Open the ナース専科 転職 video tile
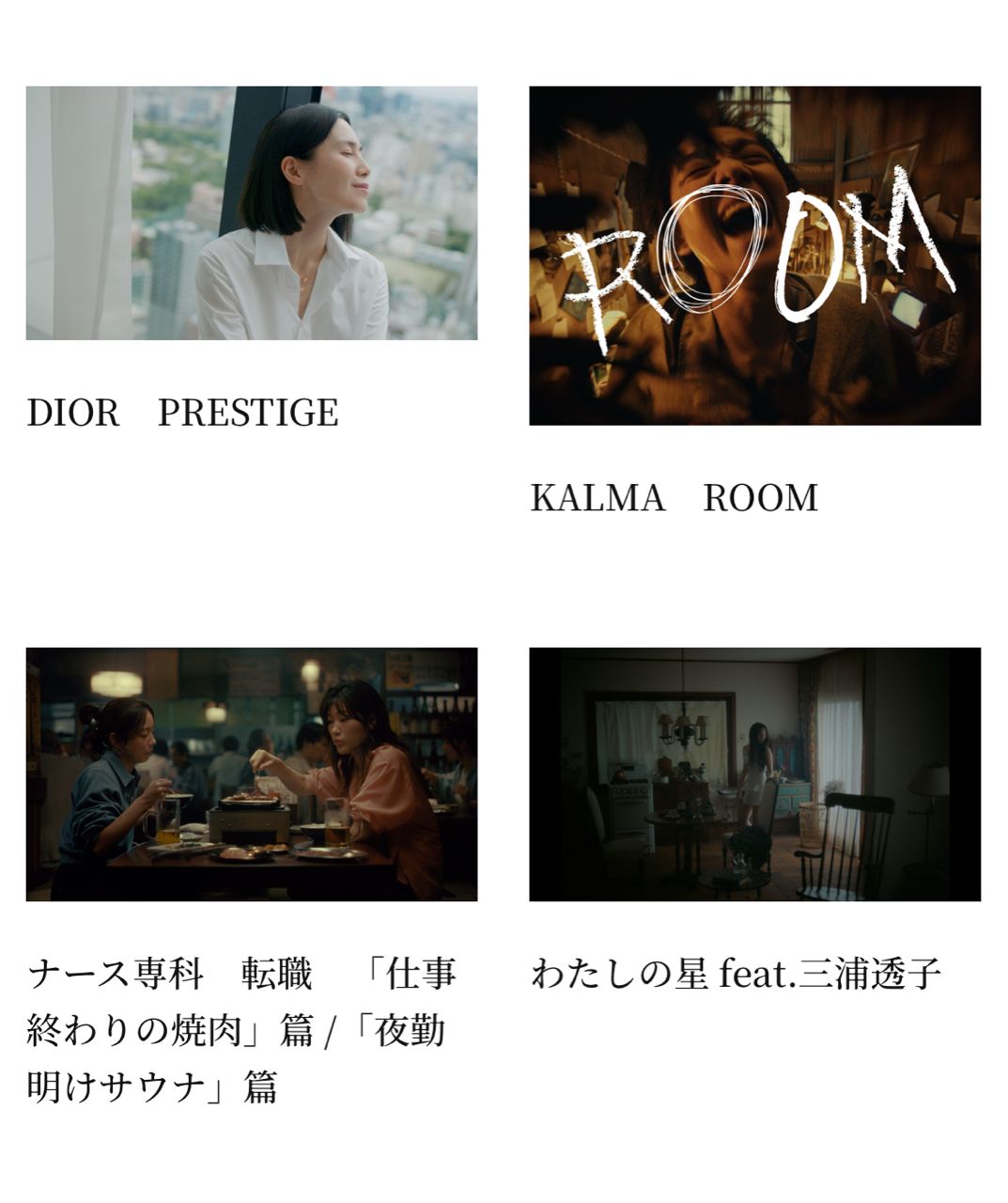 [x=251, y=774]
